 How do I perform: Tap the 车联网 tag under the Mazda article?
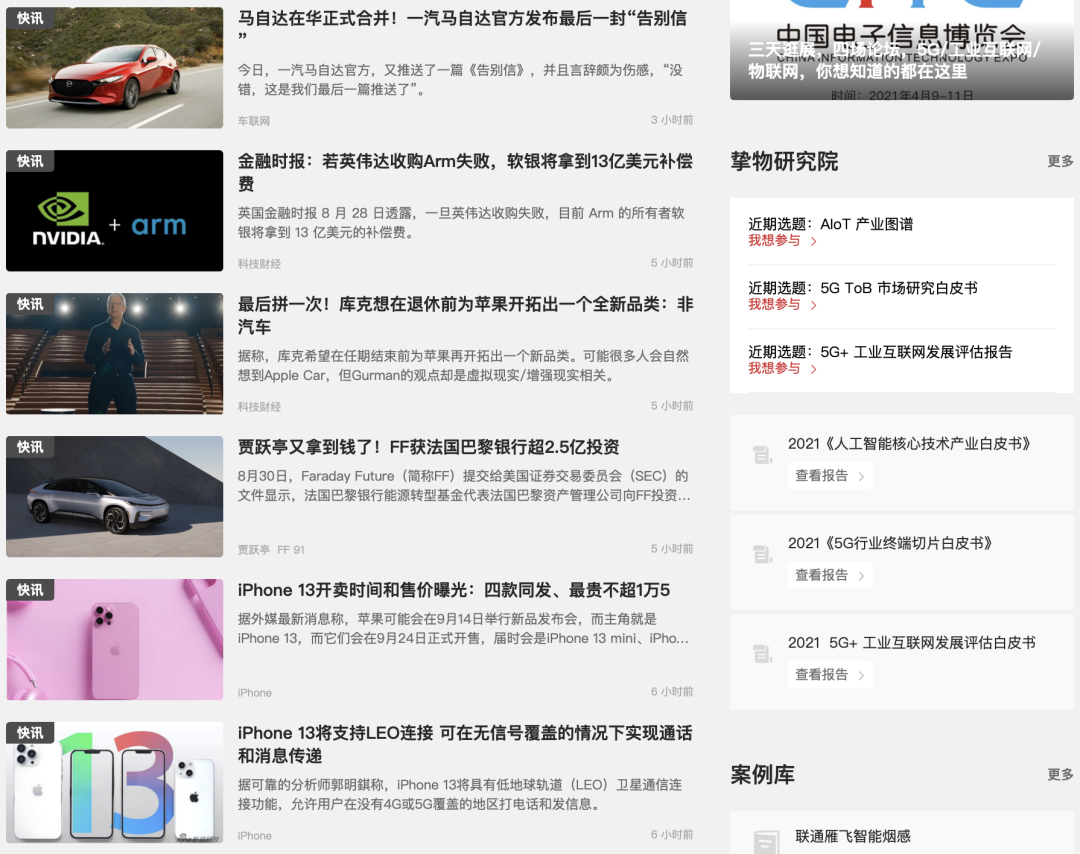[254, 121]
